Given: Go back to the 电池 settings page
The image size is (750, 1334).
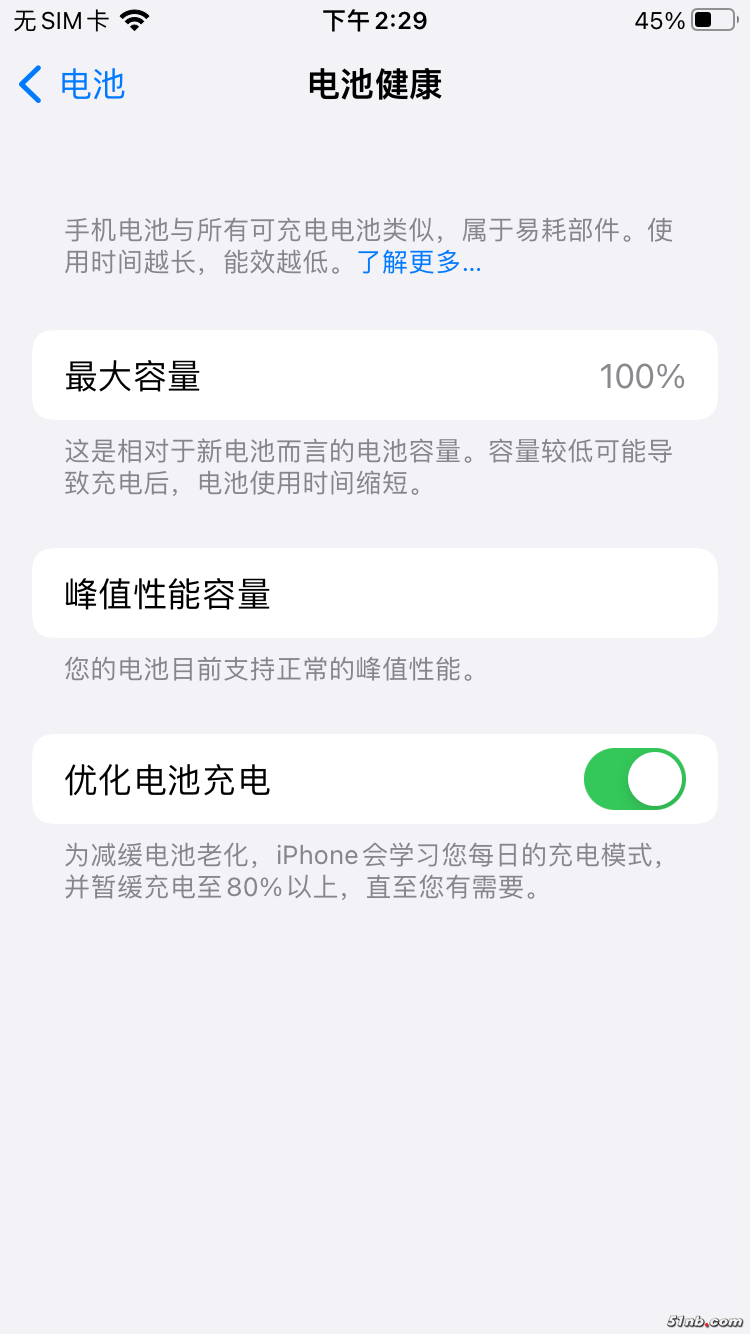Looking at the screenshot, I should click(x=72, y=85).
